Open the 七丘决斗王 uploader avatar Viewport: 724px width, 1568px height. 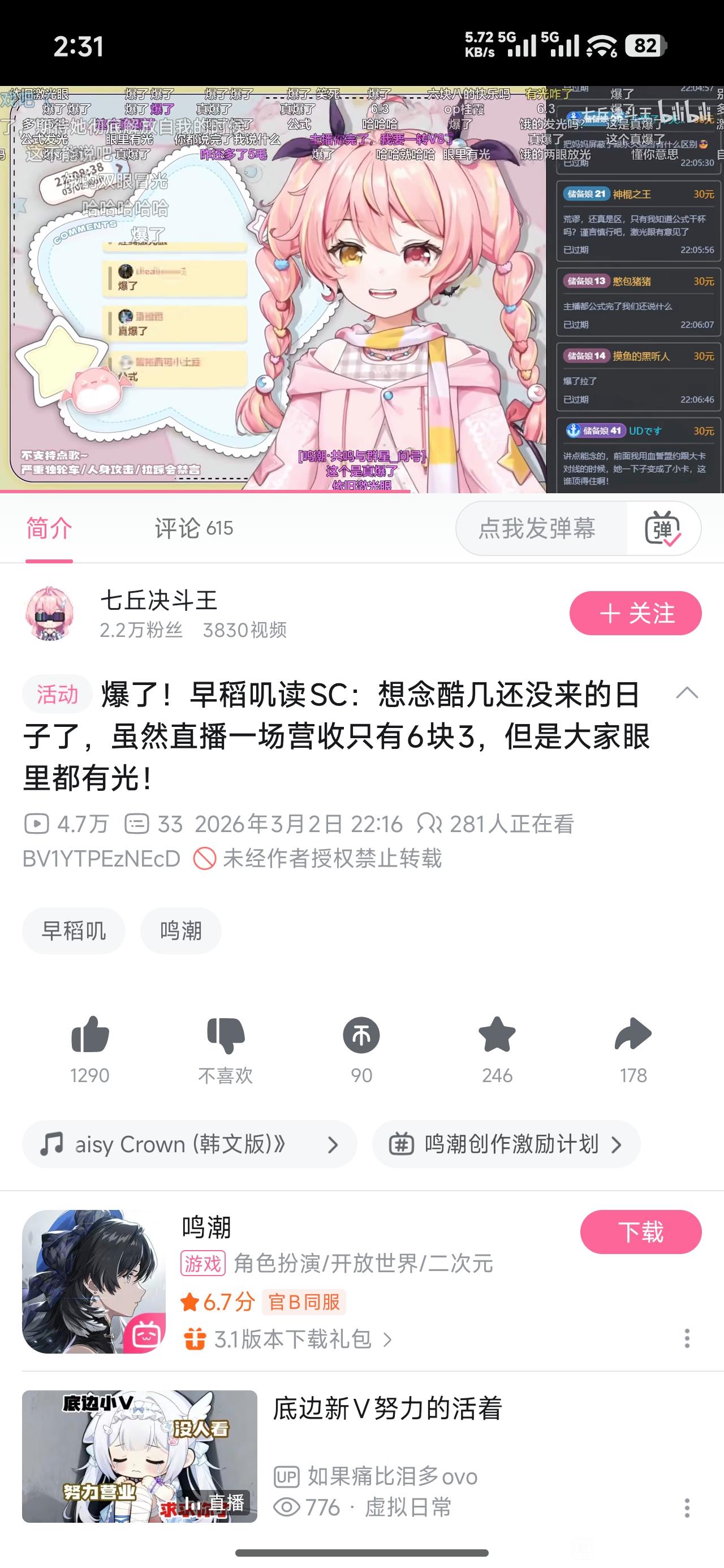49,614
